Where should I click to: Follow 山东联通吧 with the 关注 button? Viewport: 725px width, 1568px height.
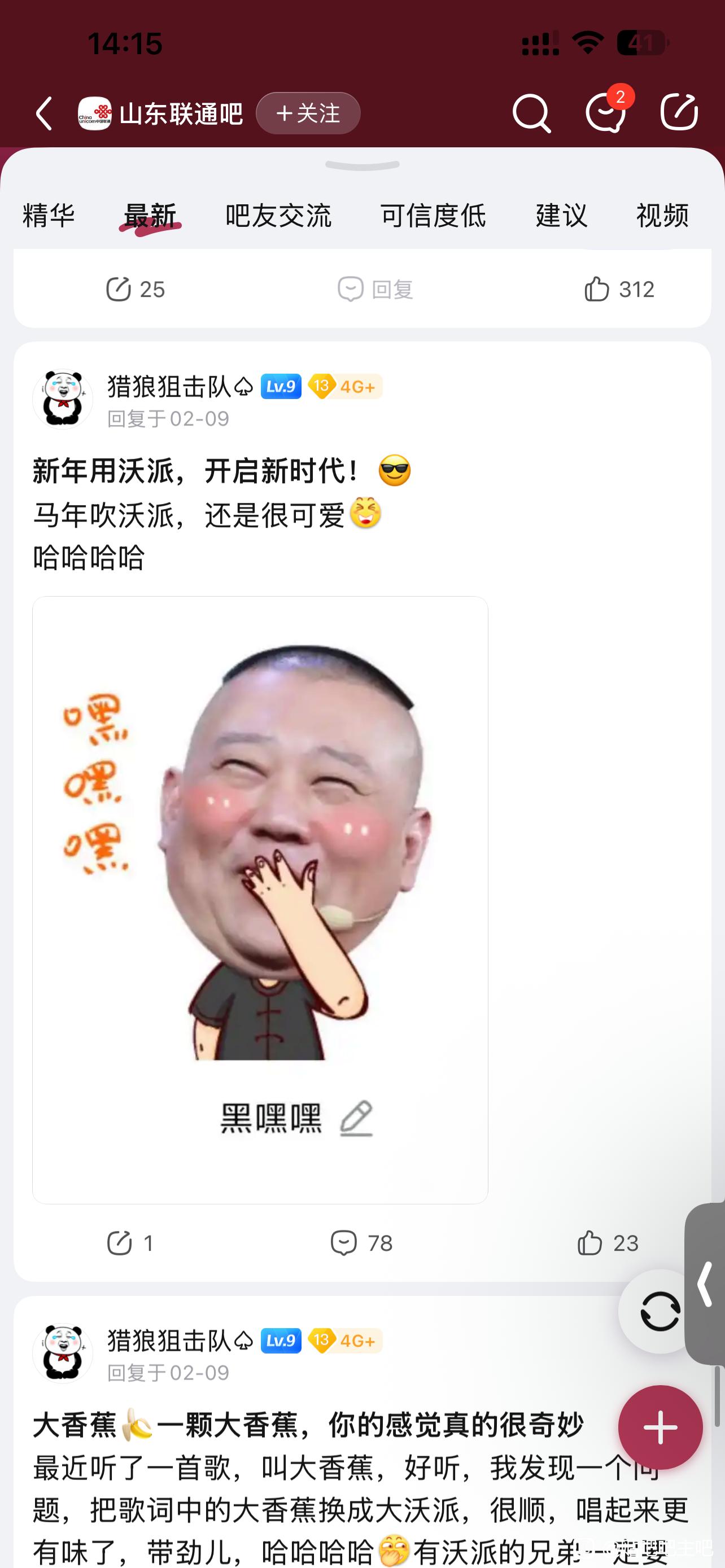pos(308,113)
